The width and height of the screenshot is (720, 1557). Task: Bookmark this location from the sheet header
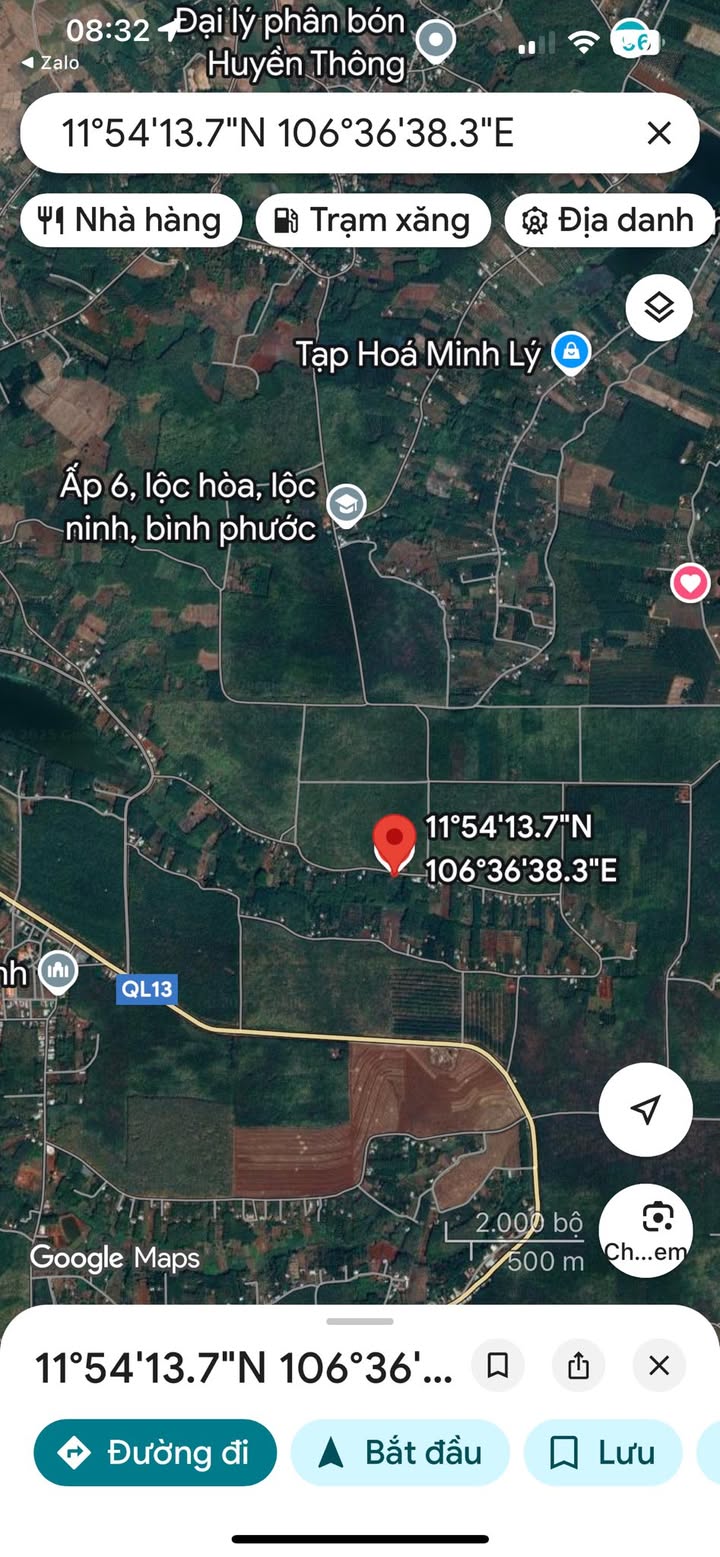click(x=498, y=1365)
